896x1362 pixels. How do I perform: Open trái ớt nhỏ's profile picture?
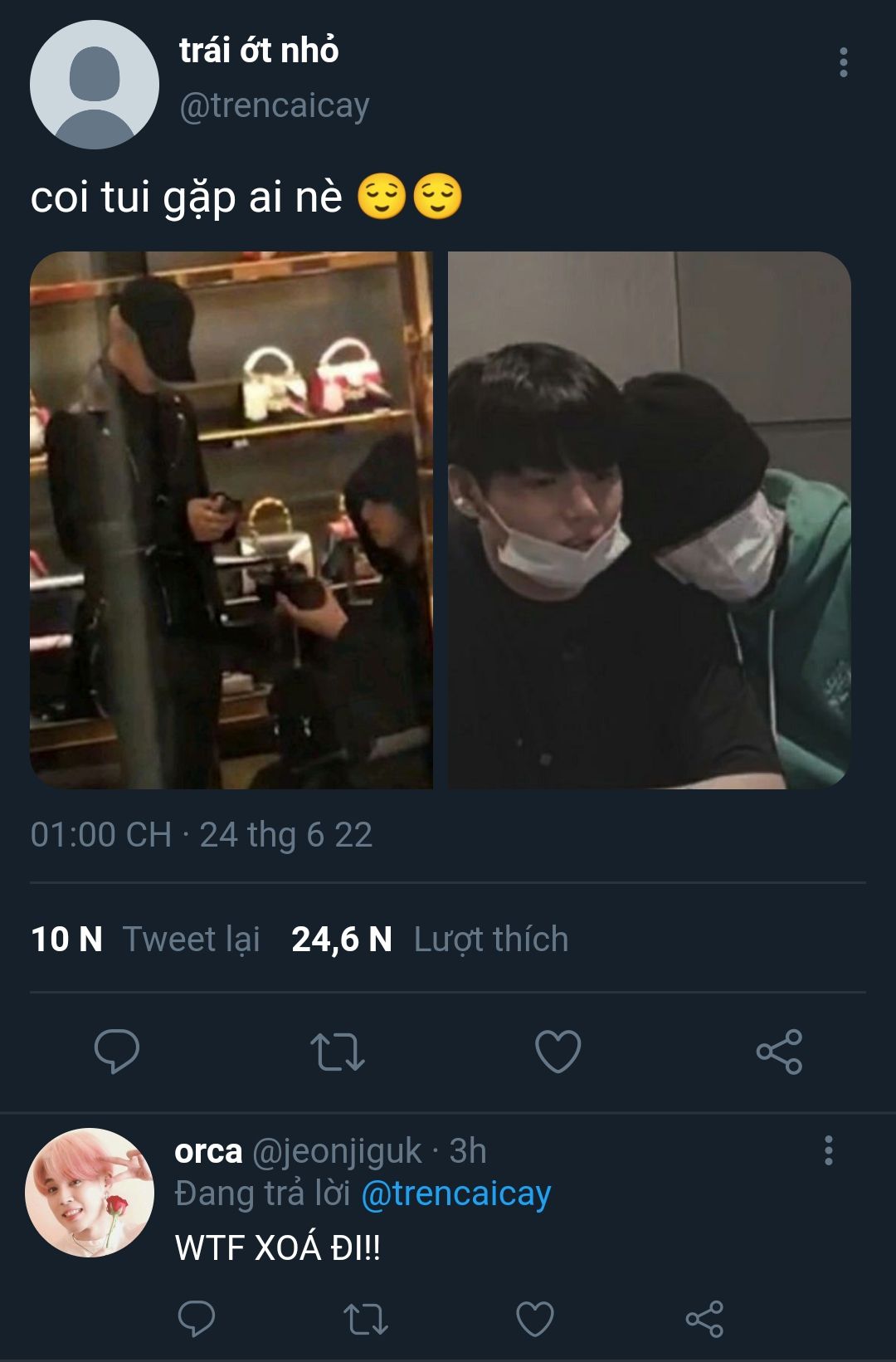pos(95,85)
